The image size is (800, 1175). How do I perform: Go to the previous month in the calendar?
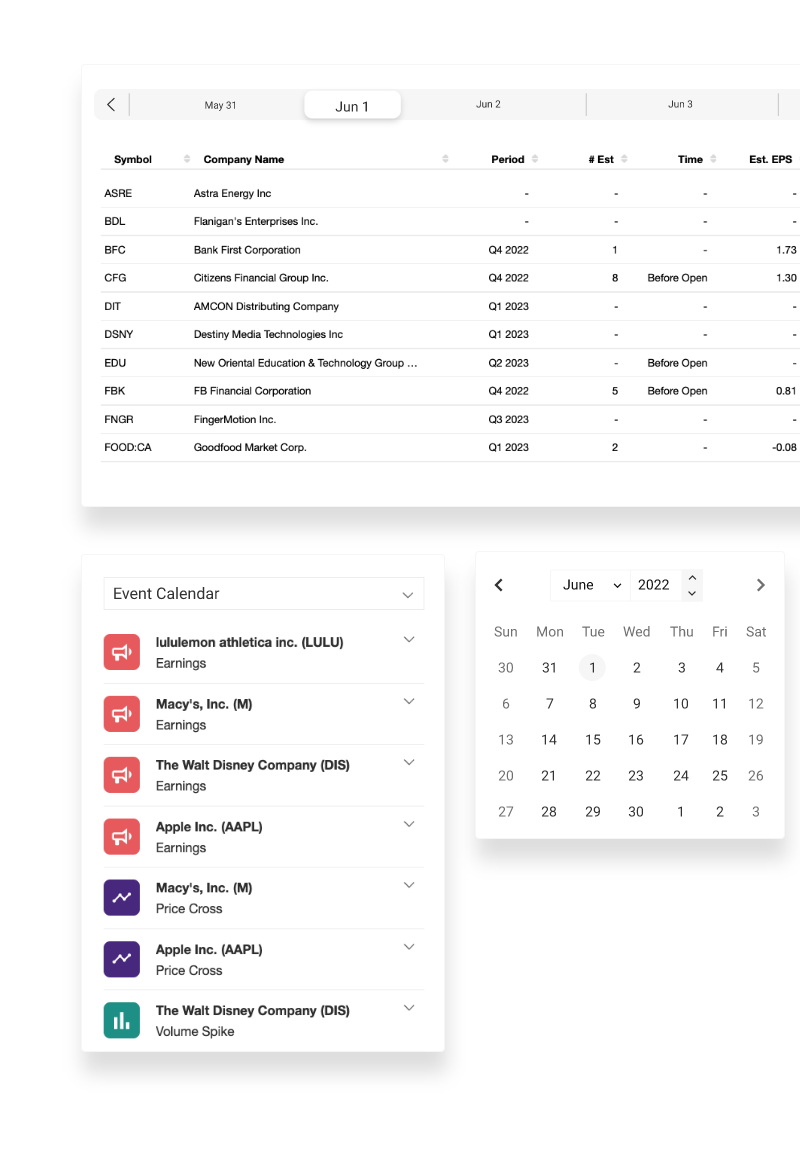pos(499,585)
